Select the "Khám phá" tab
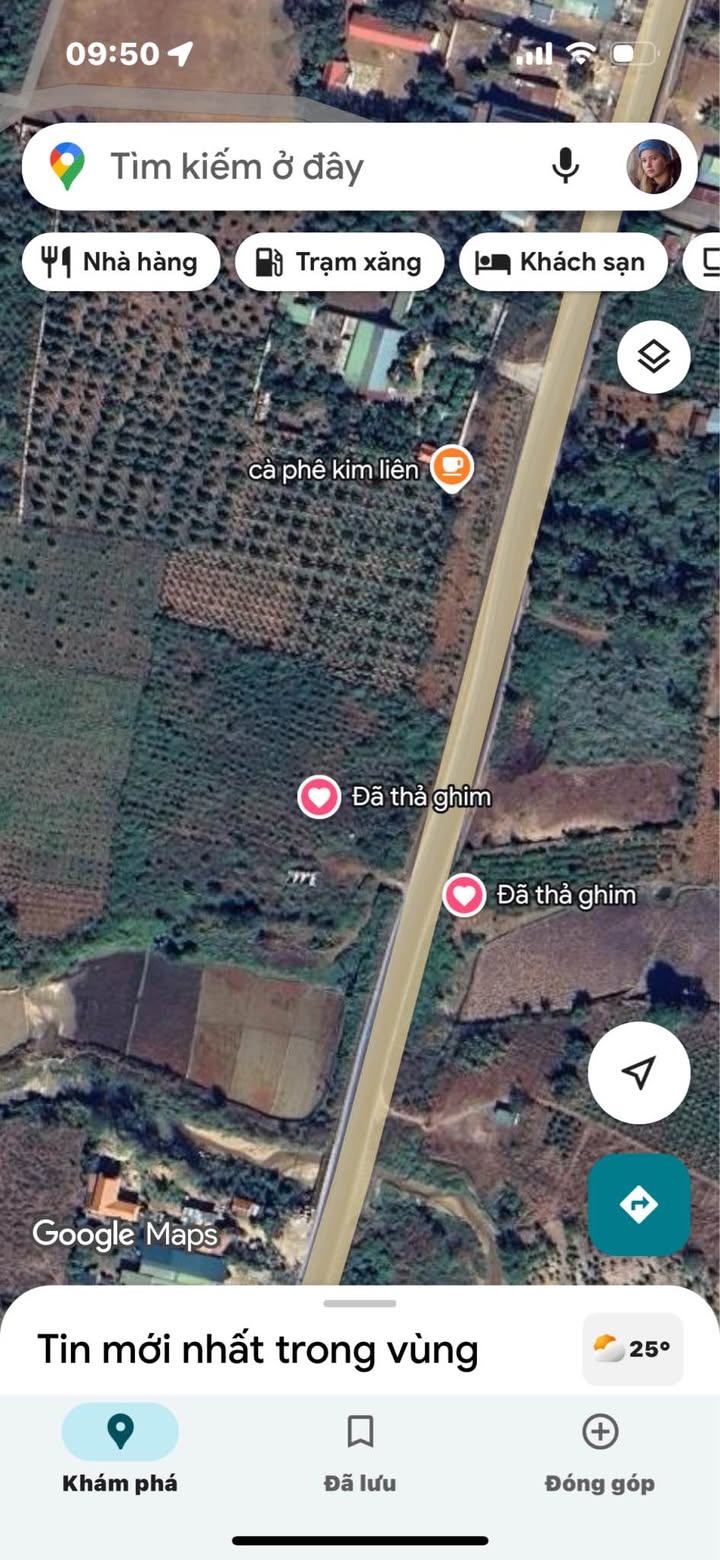The image size is (720, 1560). (x=120, y=1448)
